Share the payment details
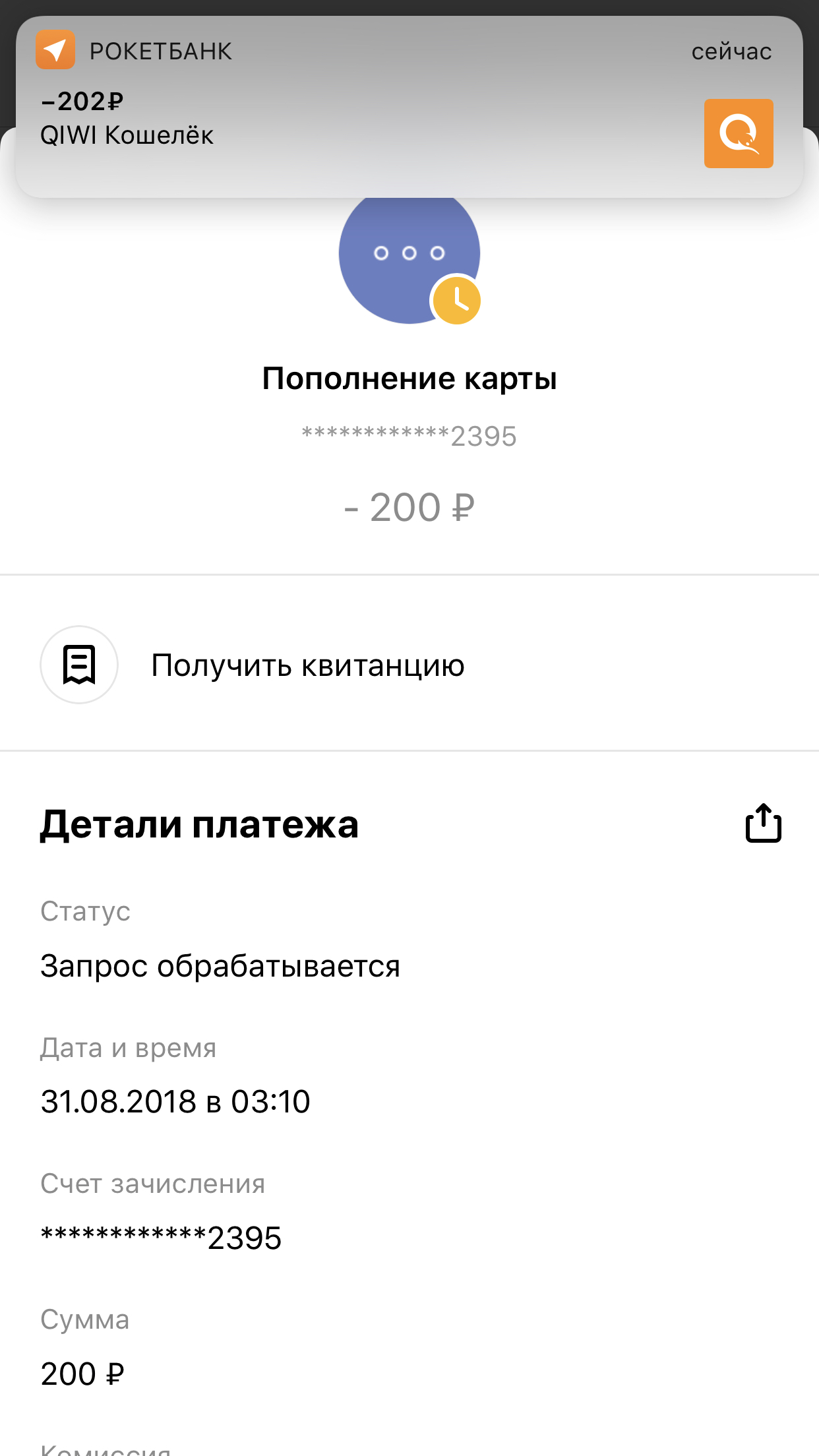The width and height of the screenshot is (819, 1456). [763, 823]
